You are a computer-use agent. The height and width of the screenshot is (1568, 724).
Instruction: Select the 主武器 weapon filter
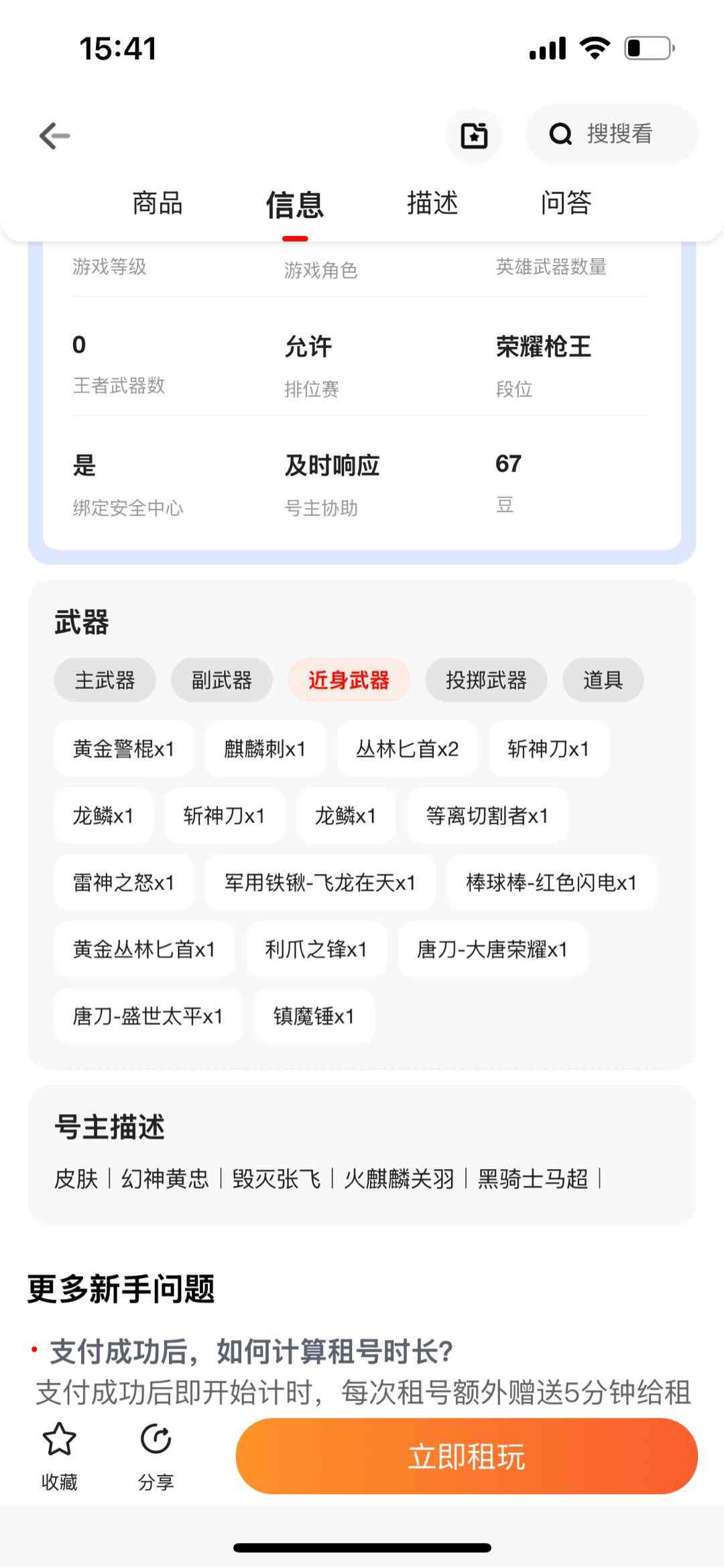coord(105,680)
